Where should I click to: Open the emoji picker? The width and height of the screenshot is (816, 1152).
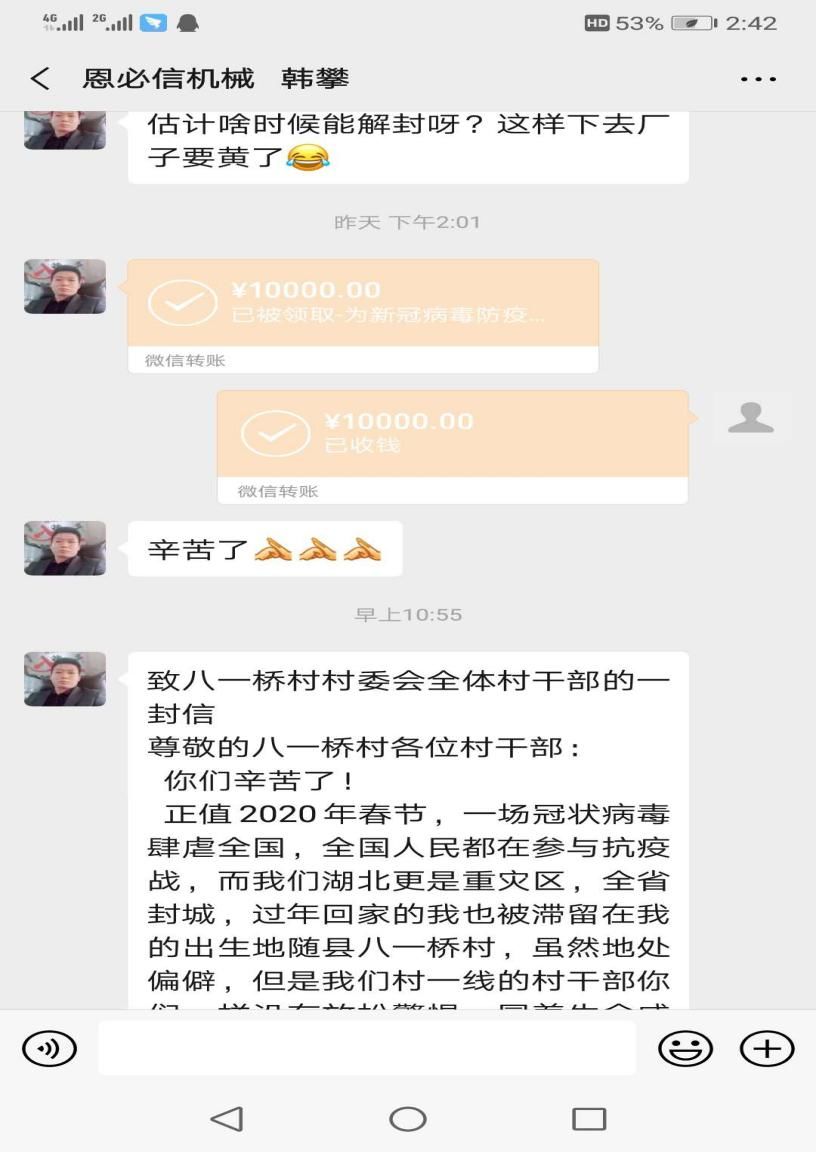click(x=685, y=1048)
